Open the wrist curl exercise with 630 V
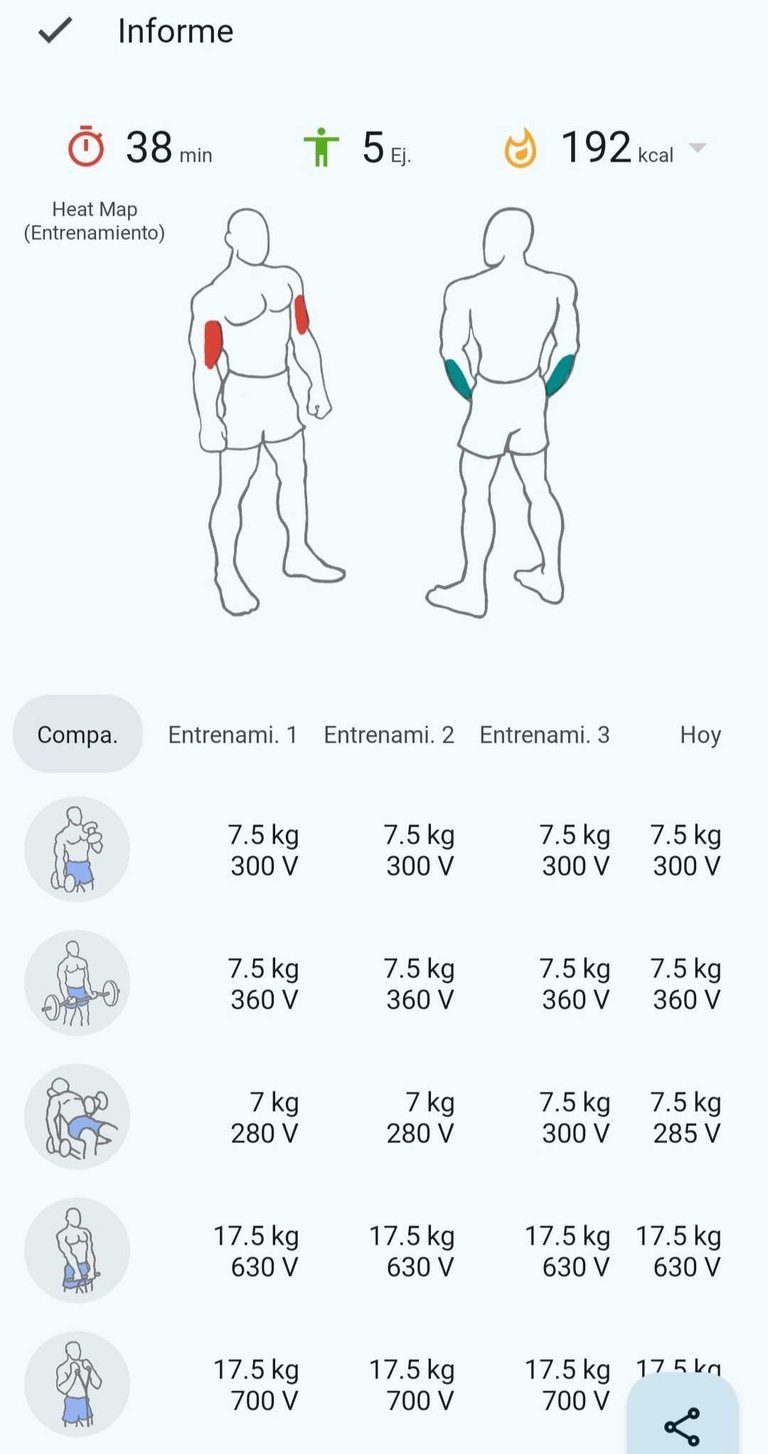The width and height of the screenshot is (768, 1454). 77,1251
